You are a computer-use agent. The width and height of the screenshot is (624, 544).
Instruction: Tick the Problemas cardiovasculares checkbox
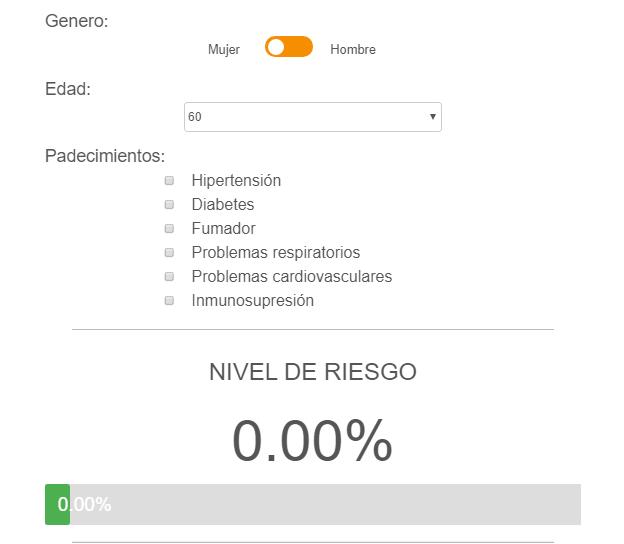click(170, 277)
